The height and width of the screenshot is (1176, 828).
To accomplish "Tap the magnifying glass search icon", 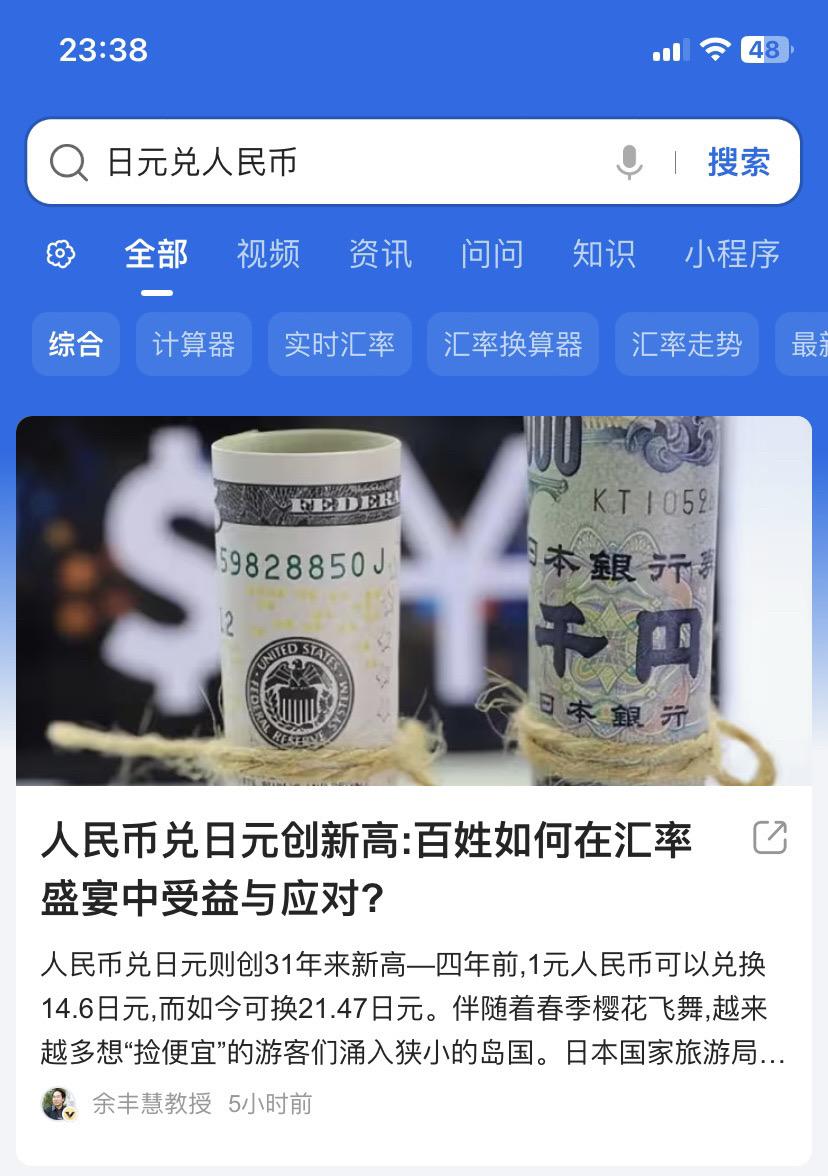I will point(67,162).
